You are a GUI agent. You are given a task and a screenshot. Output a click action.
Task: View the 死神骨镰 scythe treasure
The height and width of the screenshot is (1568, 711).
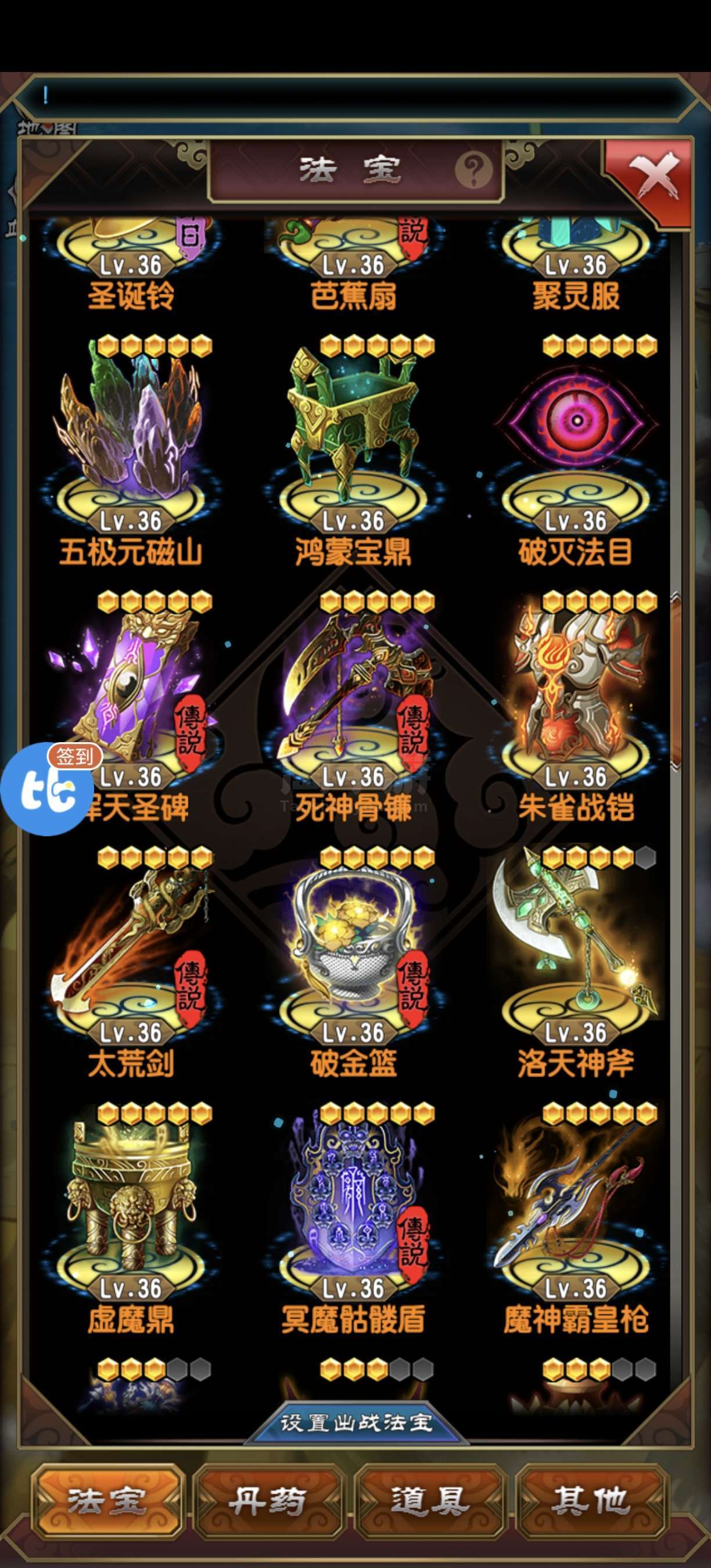[353, 688]
